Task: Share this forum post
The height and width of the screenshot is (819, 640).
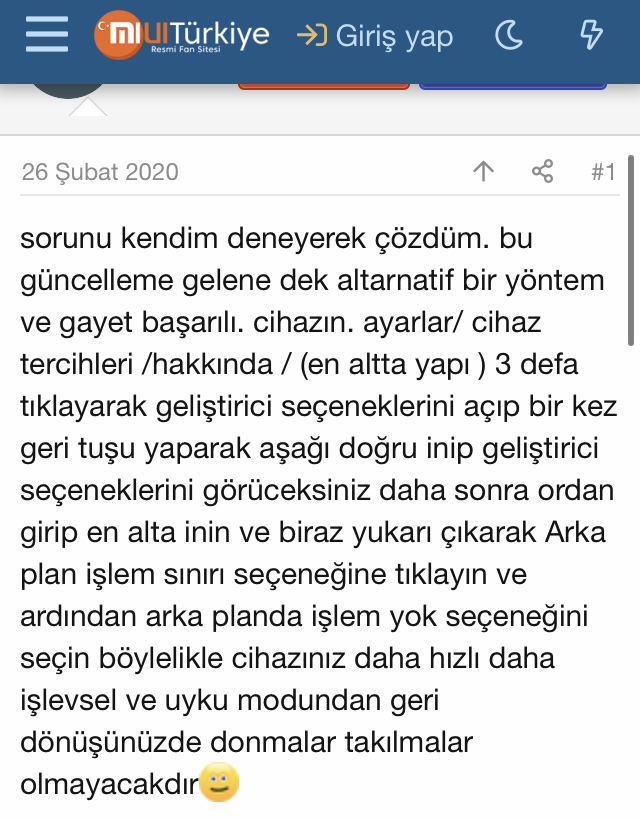Action: coord(543,172)
